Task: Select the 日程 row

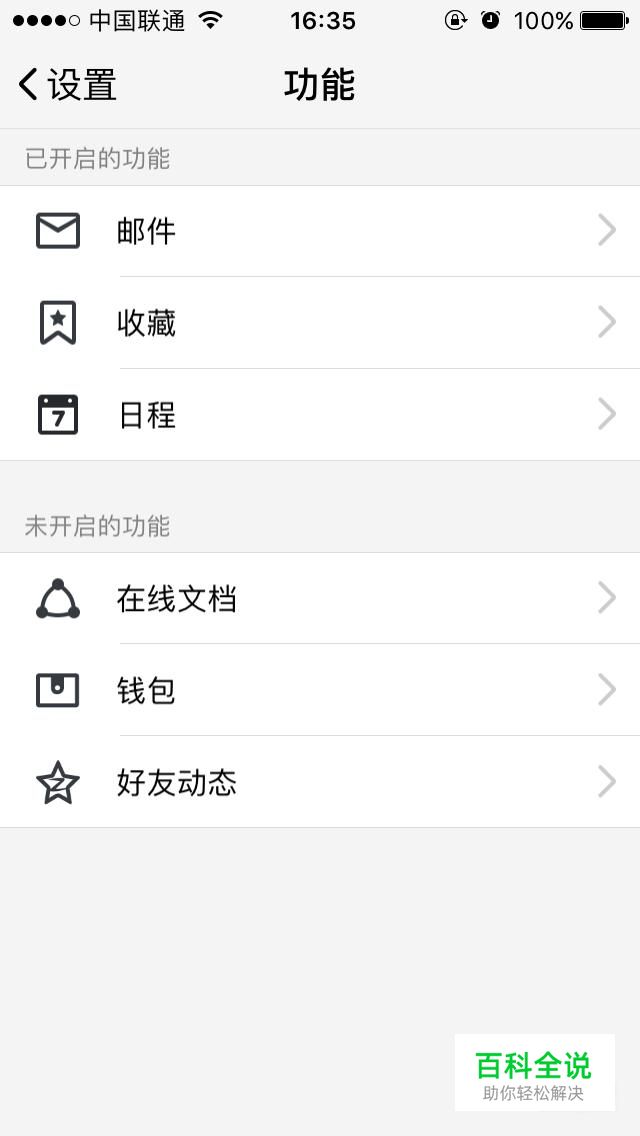Action: [x=320, y=415]
